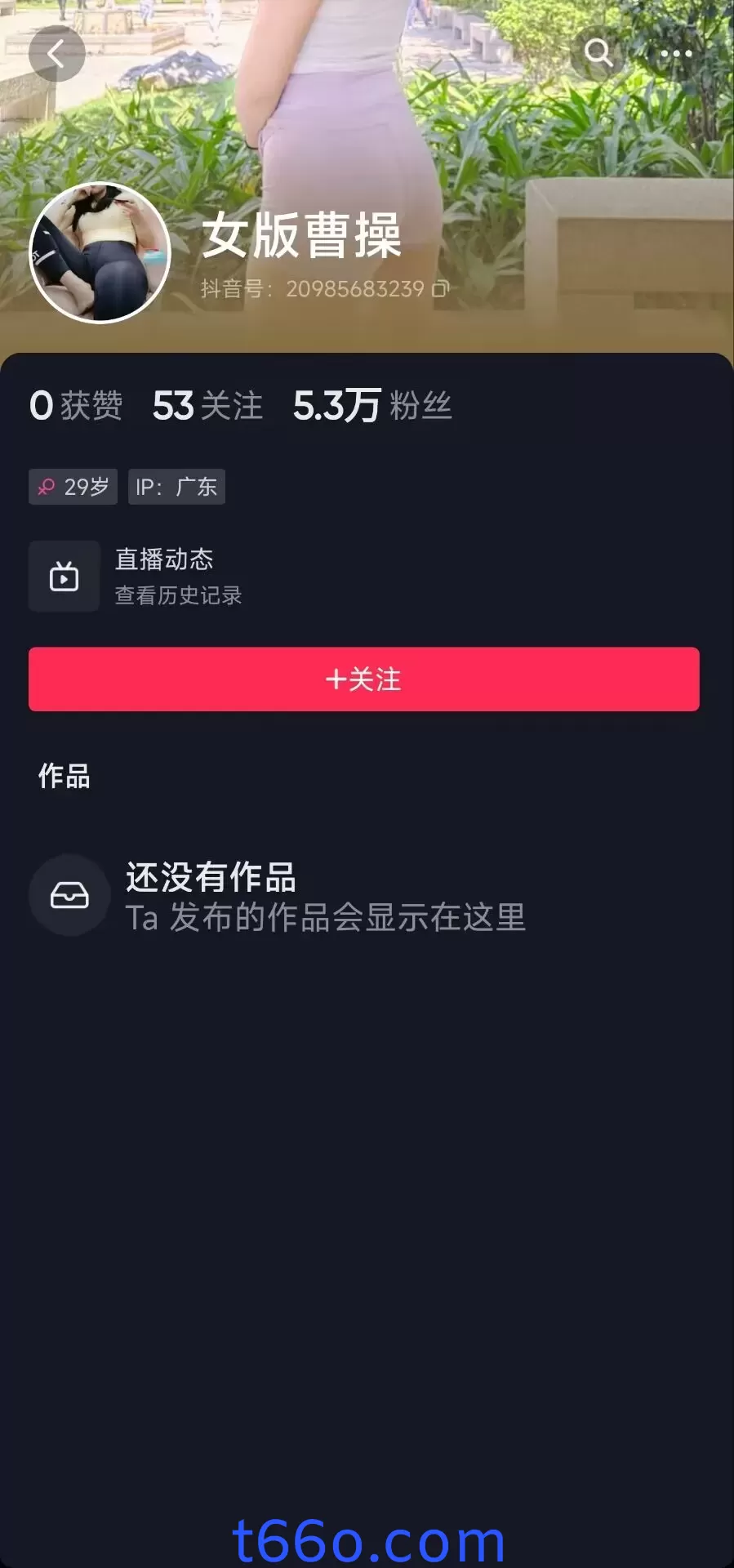The width and height of the screenshot is (734, 1568).
Task: Expand 查看历史记录 live history
Action: 178,595
